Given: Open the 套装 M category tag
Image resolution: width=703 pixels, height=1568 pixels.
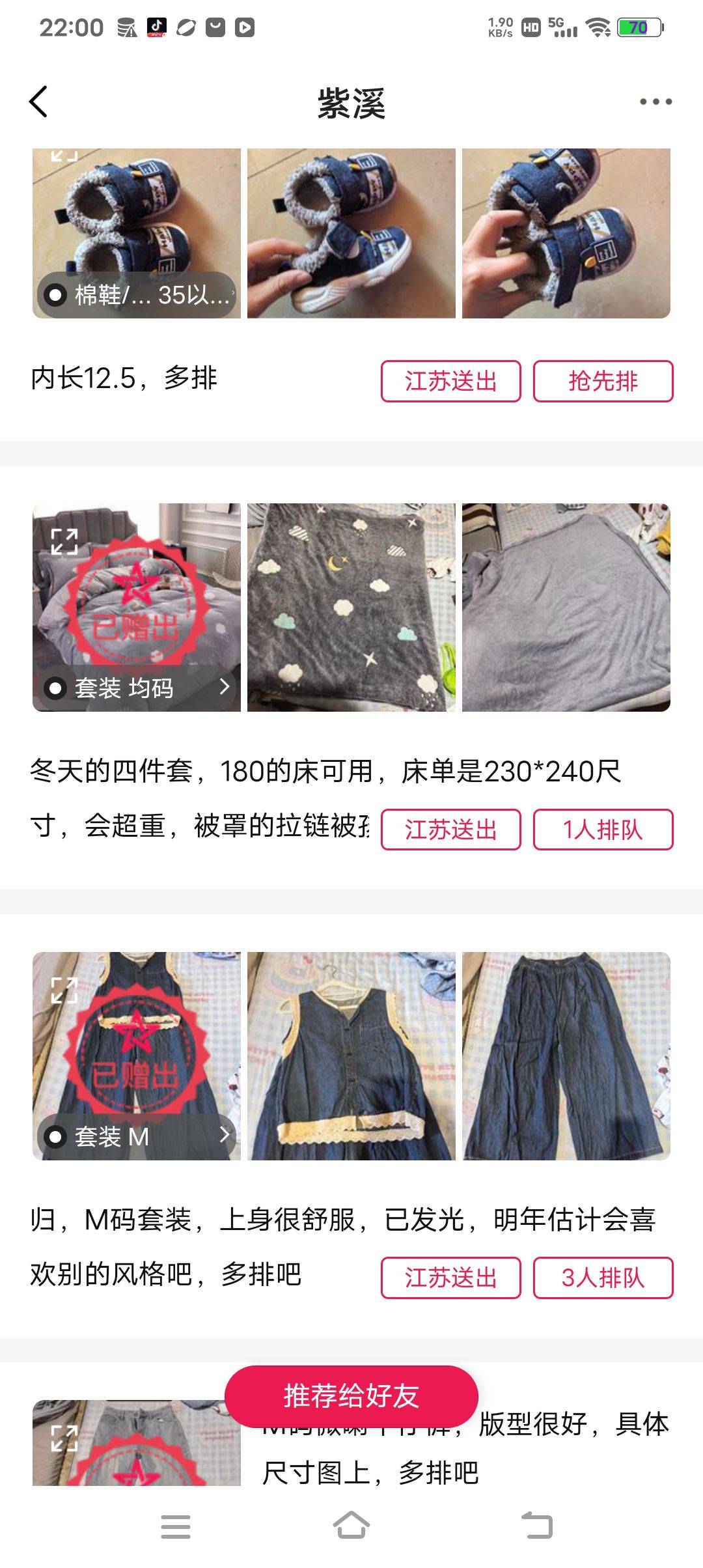Looking at the screenshot, I should point(137,1136).
